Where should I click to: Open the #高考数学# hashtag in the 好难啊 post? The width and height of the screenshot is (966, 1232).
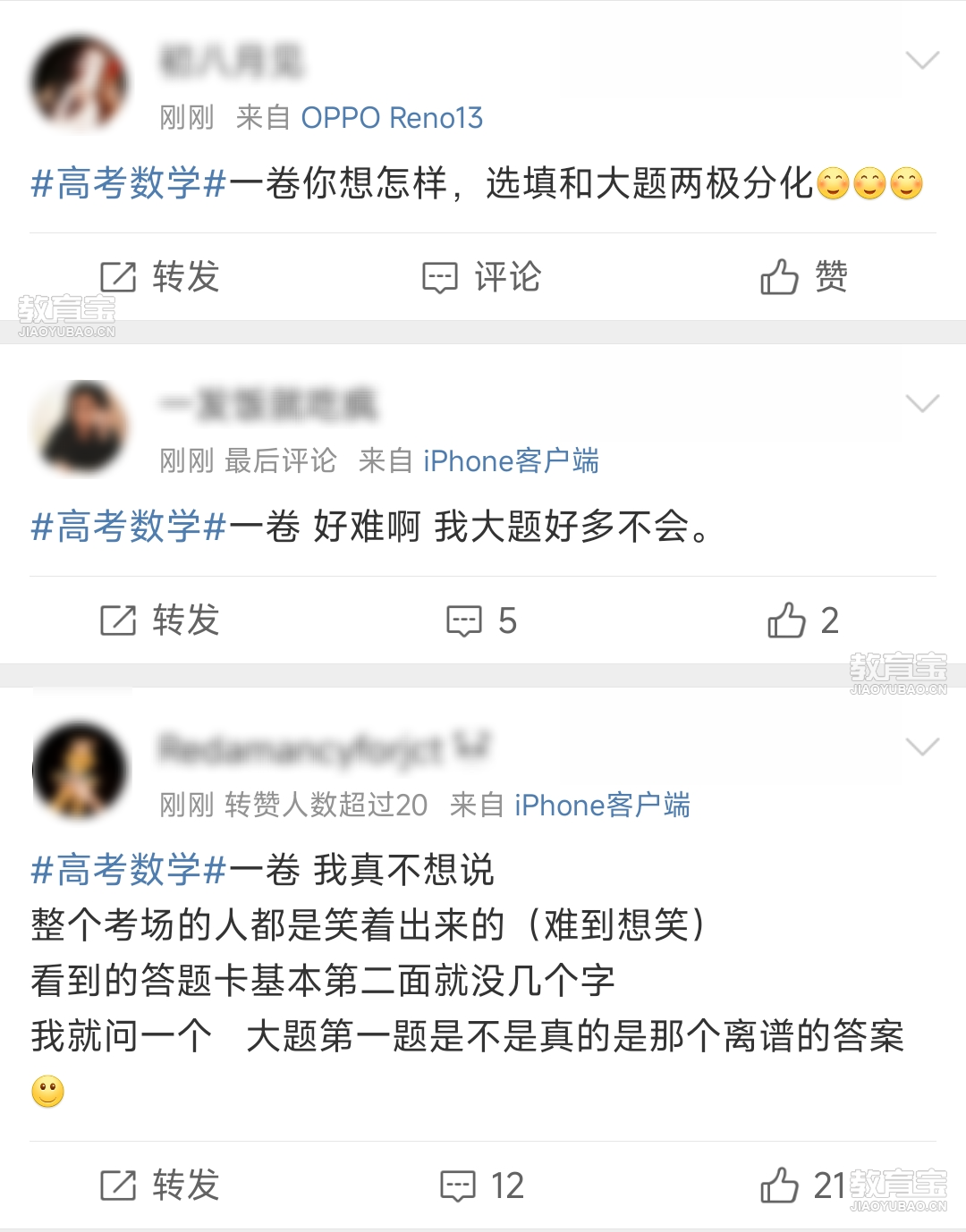[x=129, y=527]
